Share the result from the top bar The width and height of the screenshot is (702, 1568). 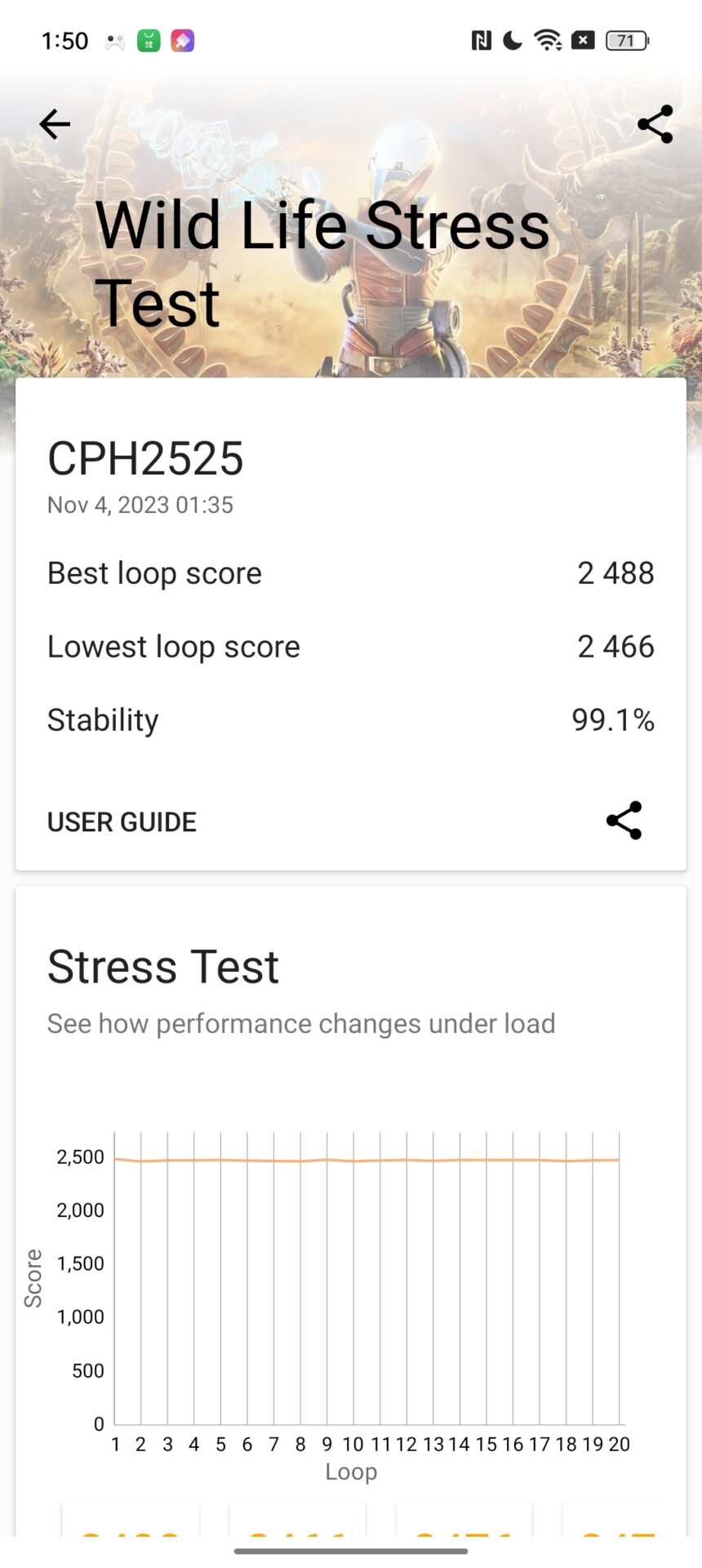655,124
